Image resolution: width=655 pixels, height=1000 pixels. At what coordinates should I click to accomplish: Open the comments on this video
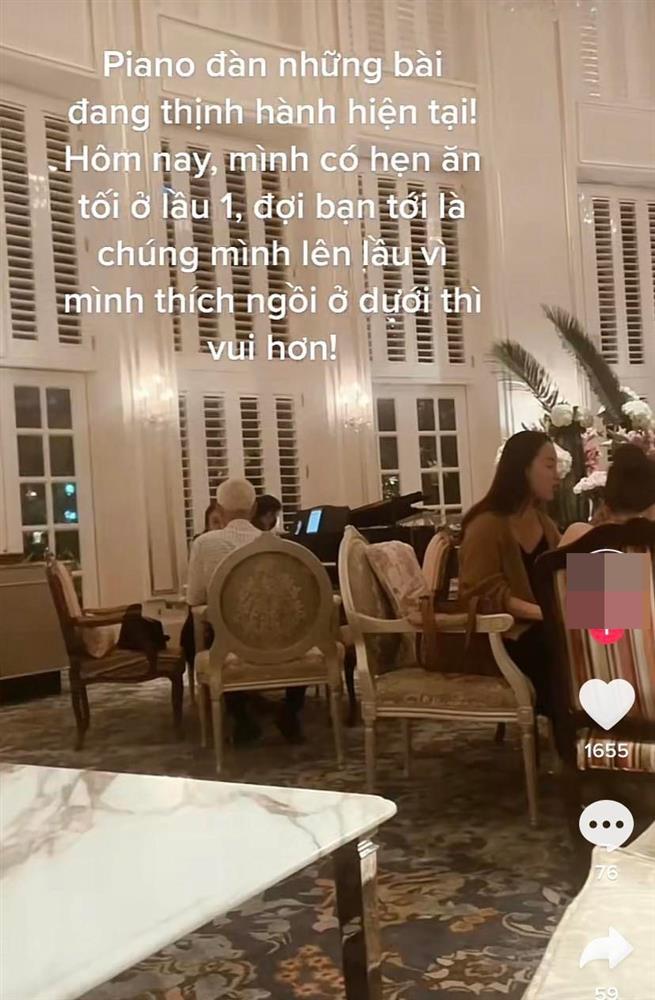(606, 825)
